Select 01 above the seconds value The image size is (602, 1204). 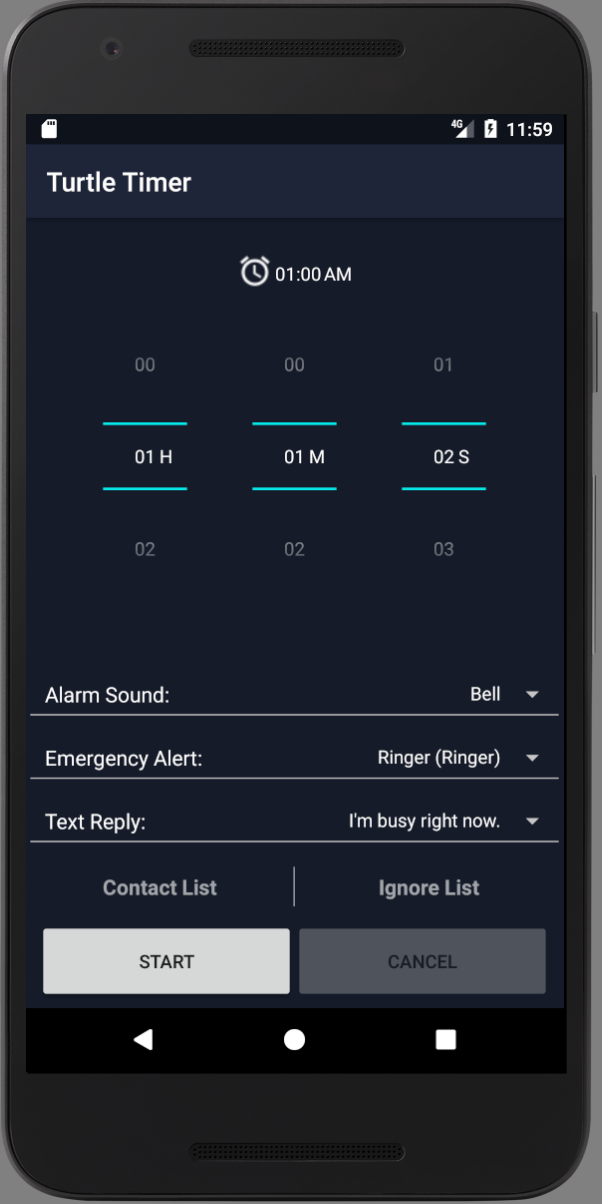pos(443,365)
